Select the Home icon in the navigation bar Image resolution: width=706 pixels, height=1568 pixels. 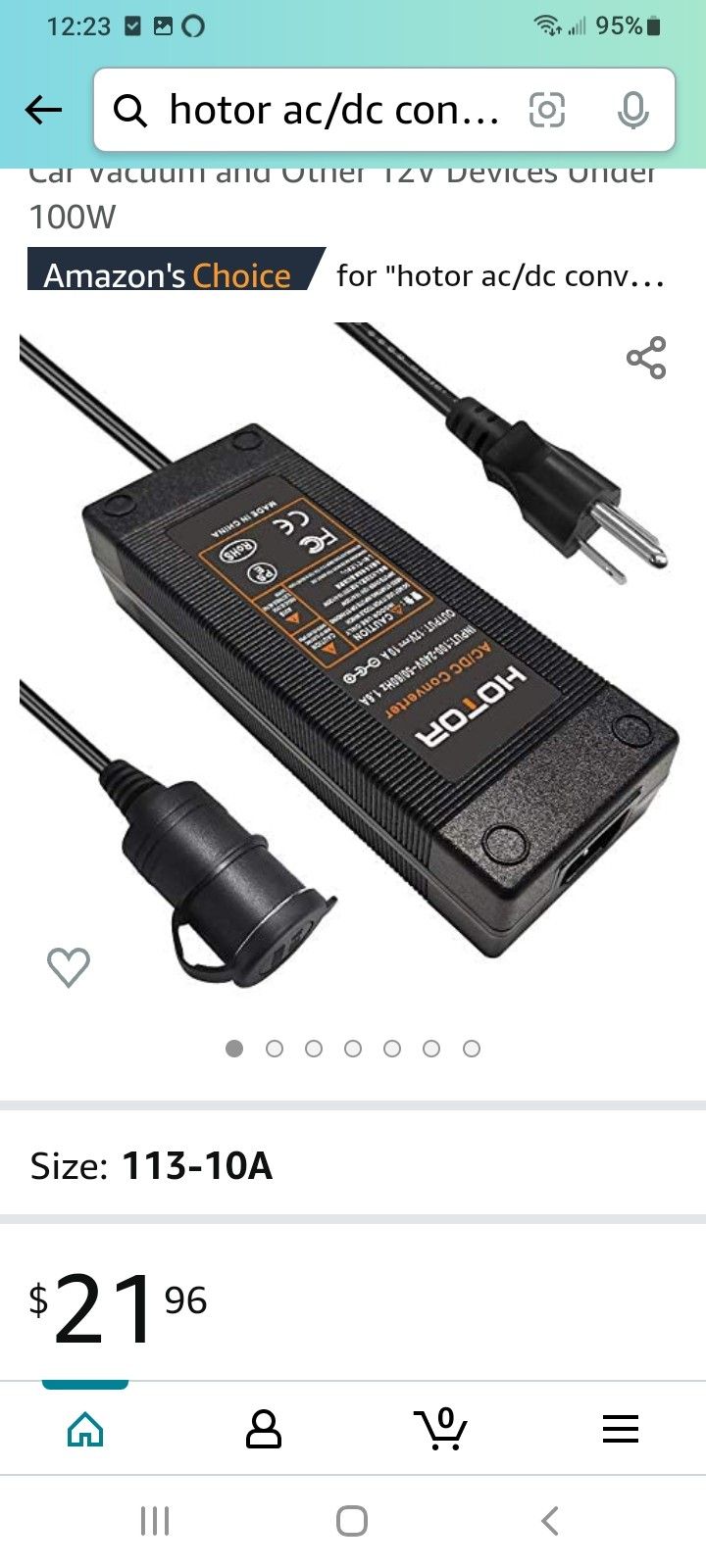[x=84, y=1429]
